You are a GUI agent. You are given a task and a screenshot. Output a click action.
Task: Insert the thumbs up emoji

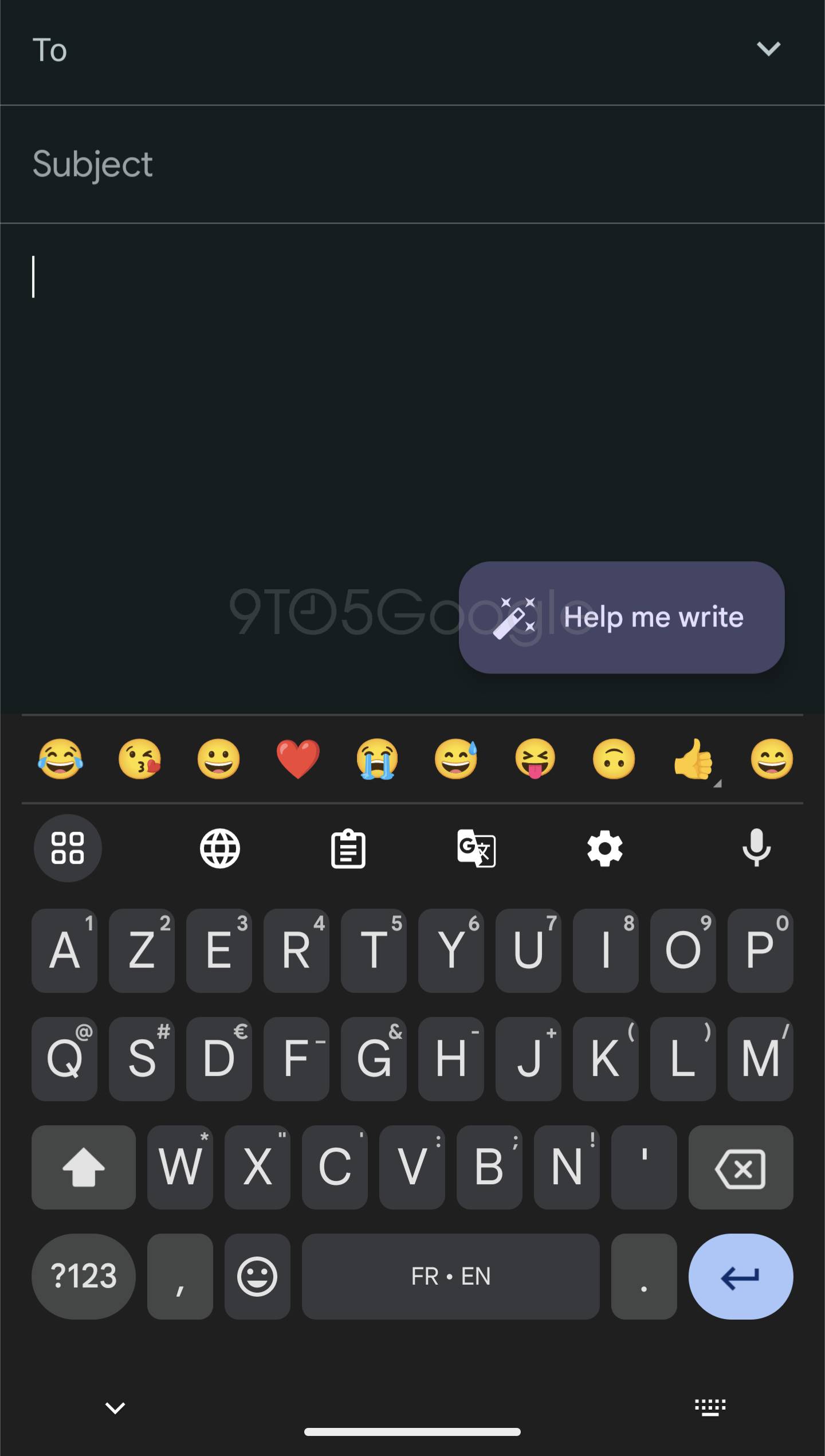(x=694, y=759)
